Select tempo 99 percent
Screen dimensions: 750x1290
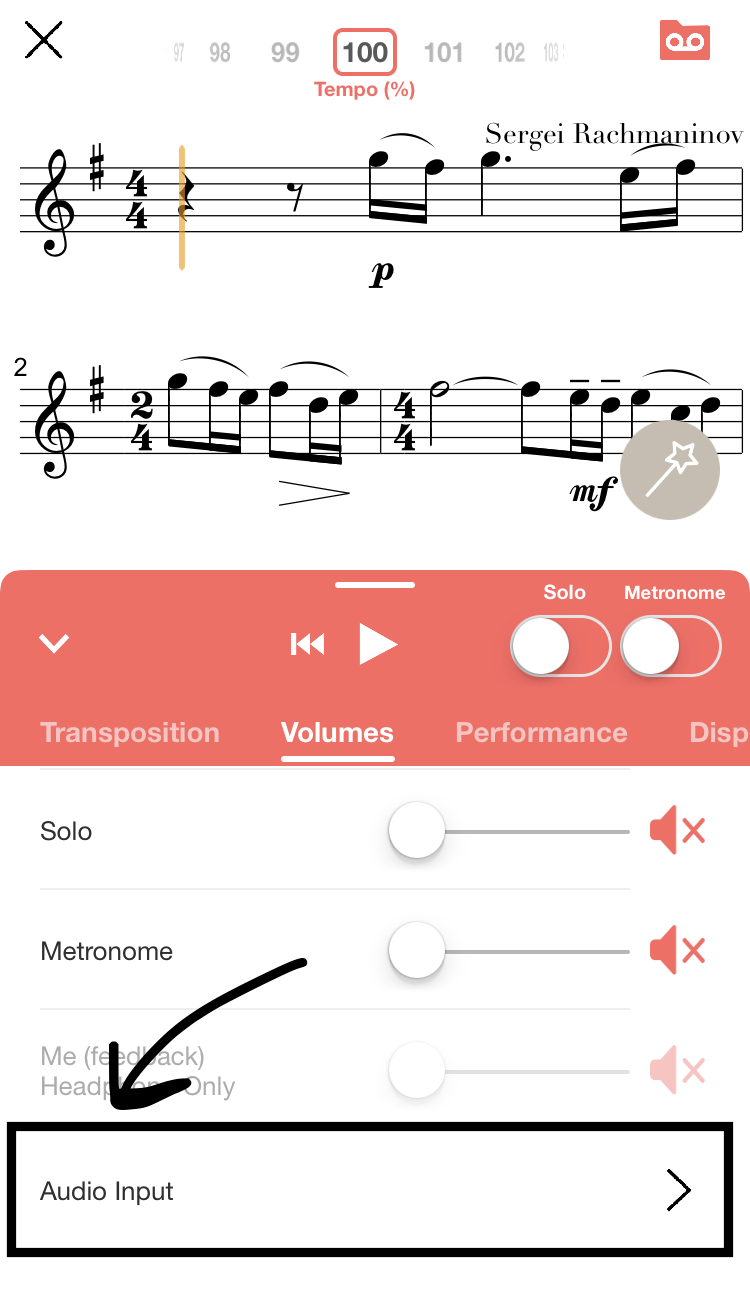[x=285, y=52]
